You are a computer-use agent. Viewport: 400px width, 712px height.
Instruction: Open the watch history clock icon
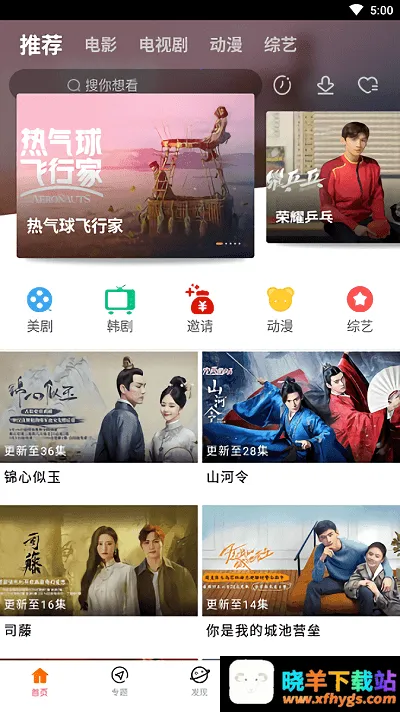tap(282, 85)
